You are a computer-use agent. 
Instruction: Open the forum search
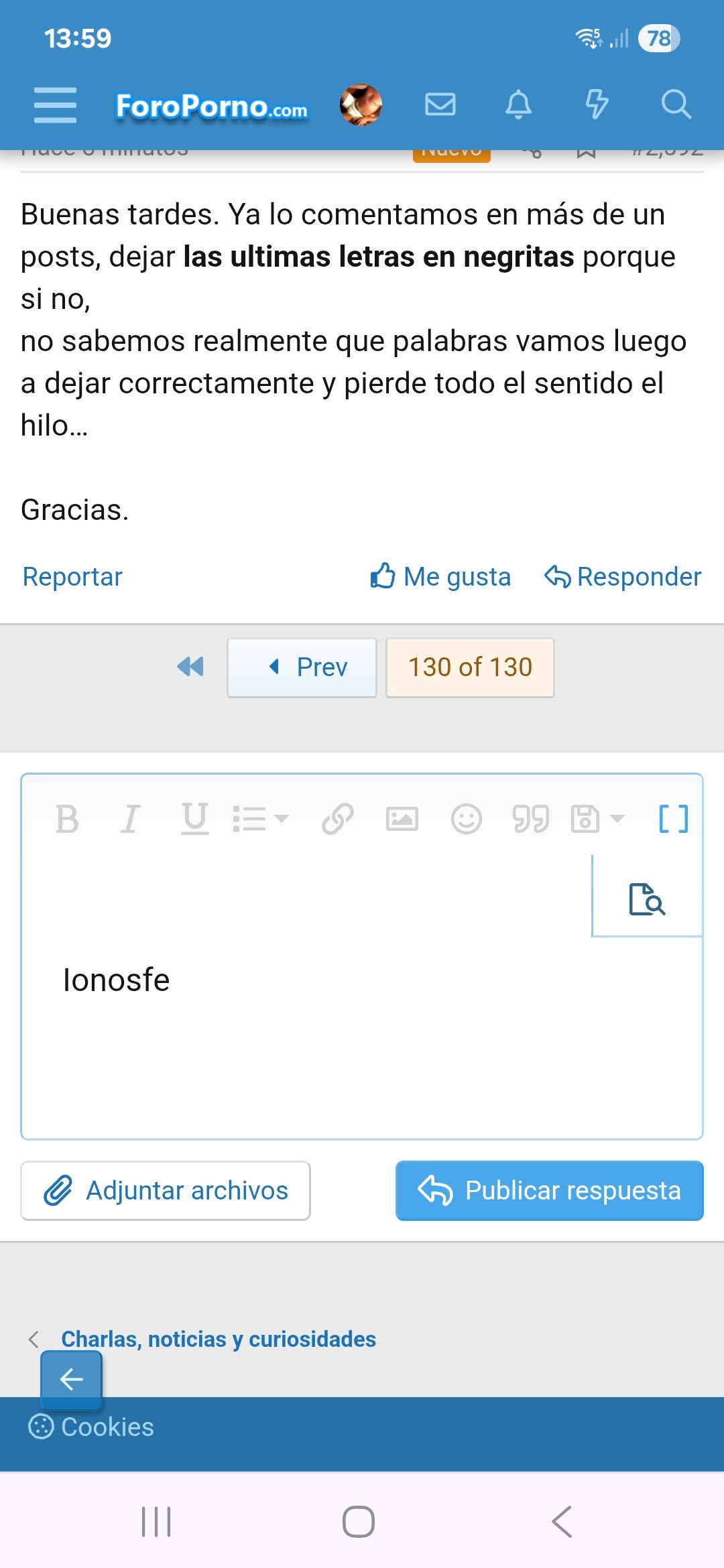pyautogui.click(x=675, y=105)
